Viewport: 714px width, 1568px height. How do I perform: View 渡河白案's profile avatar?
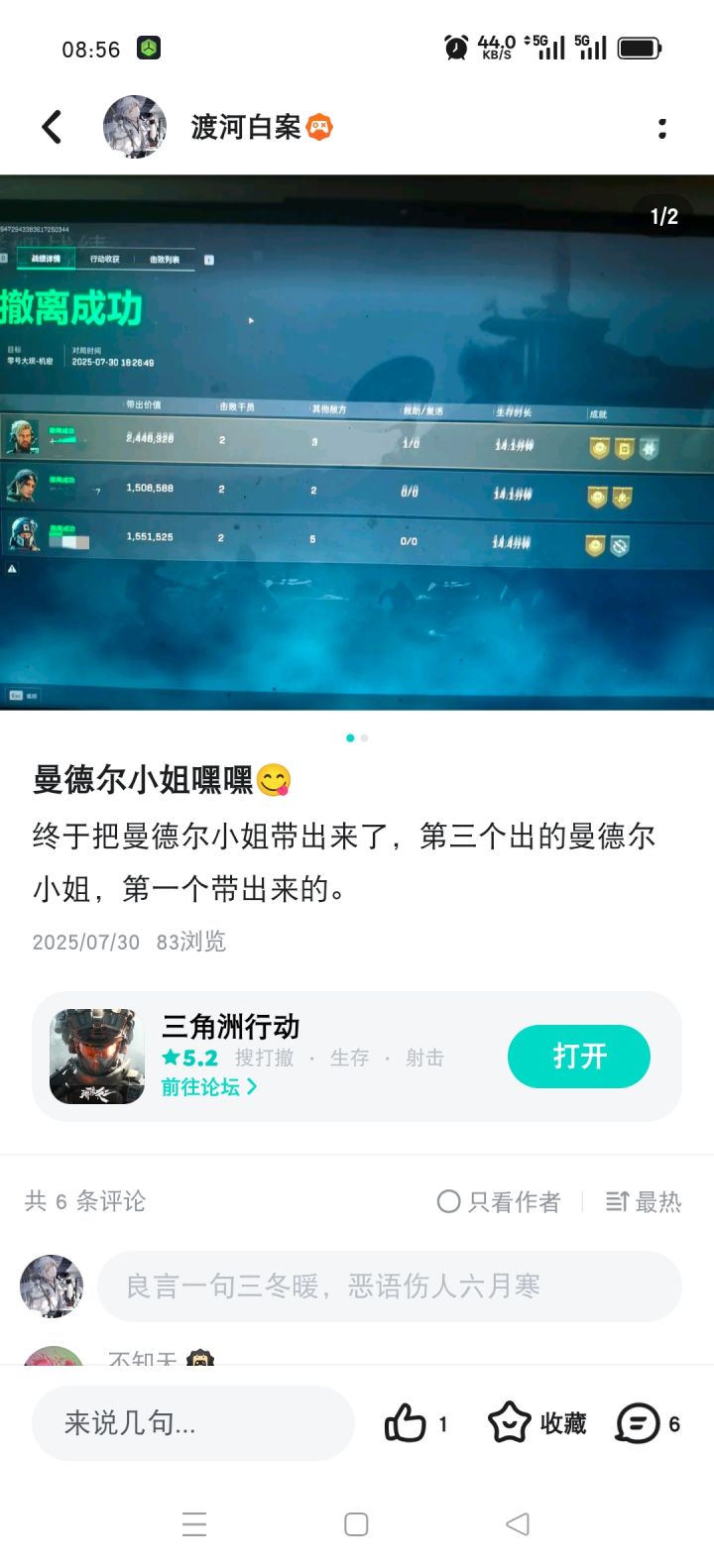(135, 126)
